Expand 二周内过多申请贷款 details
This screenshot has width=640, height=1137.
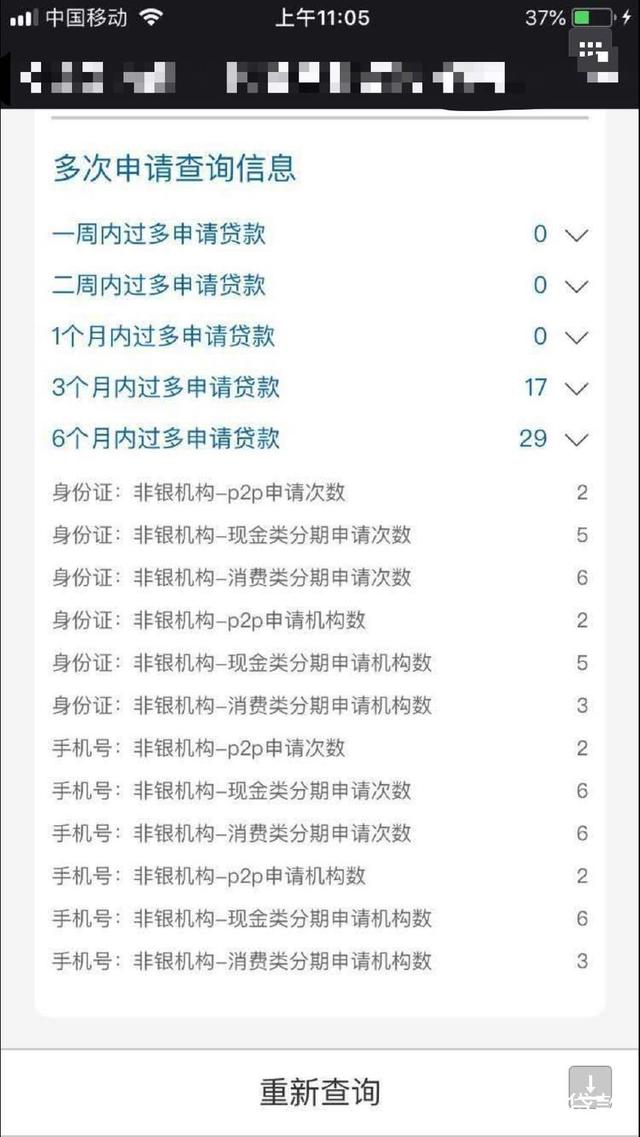[576, 286]
